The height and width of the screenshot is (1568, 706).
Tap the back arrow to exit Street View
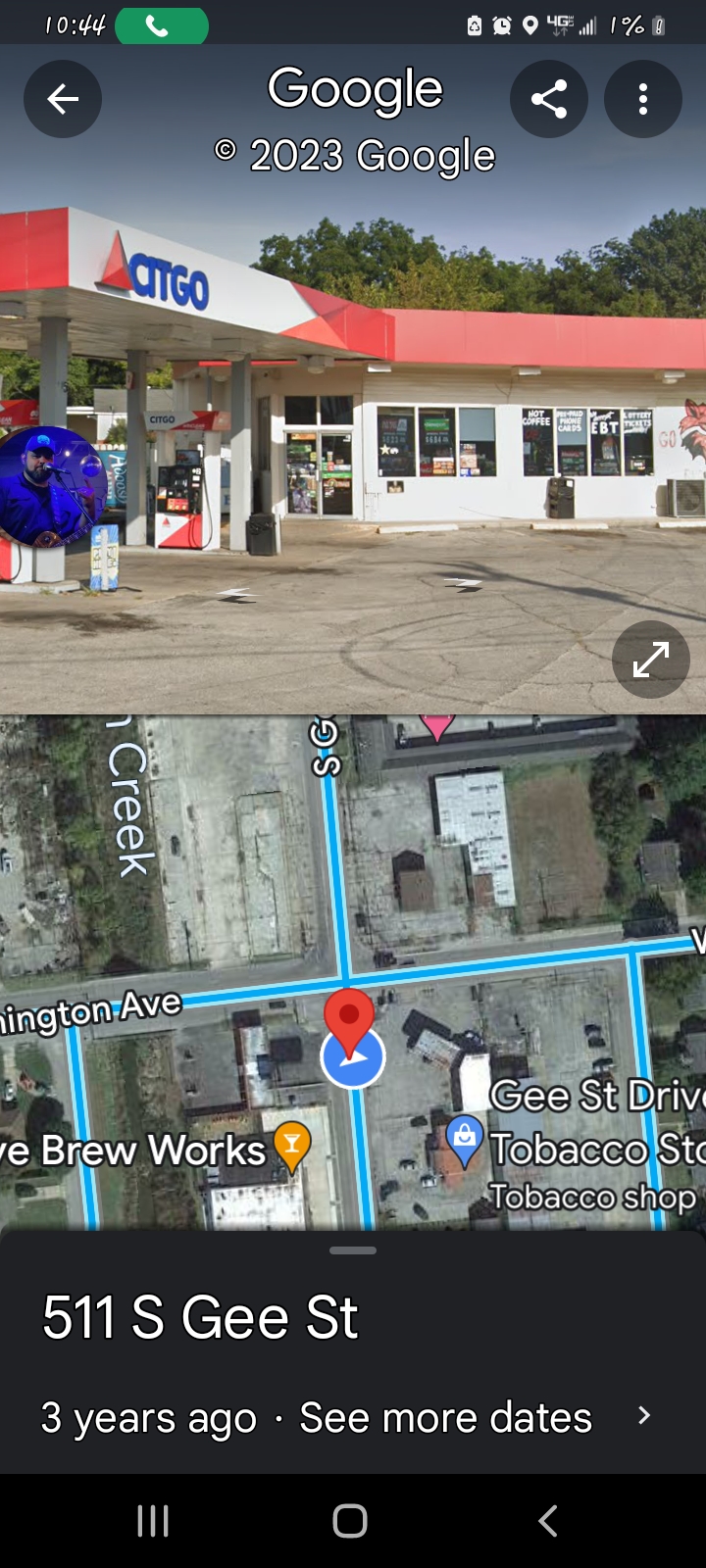(62, 98)
